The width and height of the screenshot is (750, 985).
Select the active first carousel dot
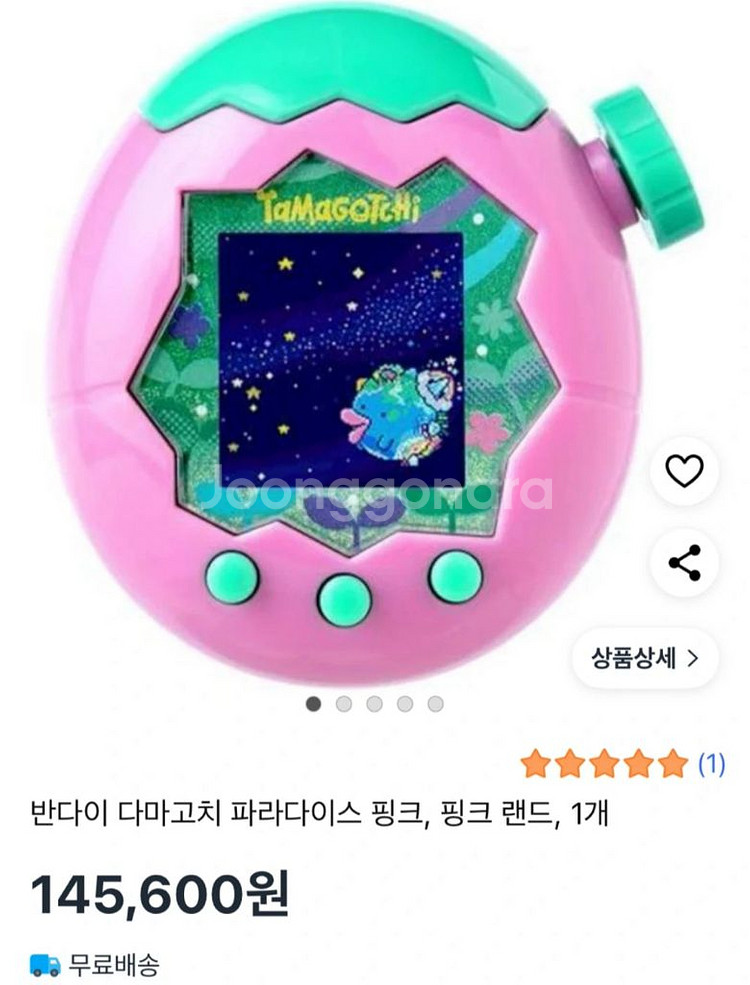tap(315, 704)
